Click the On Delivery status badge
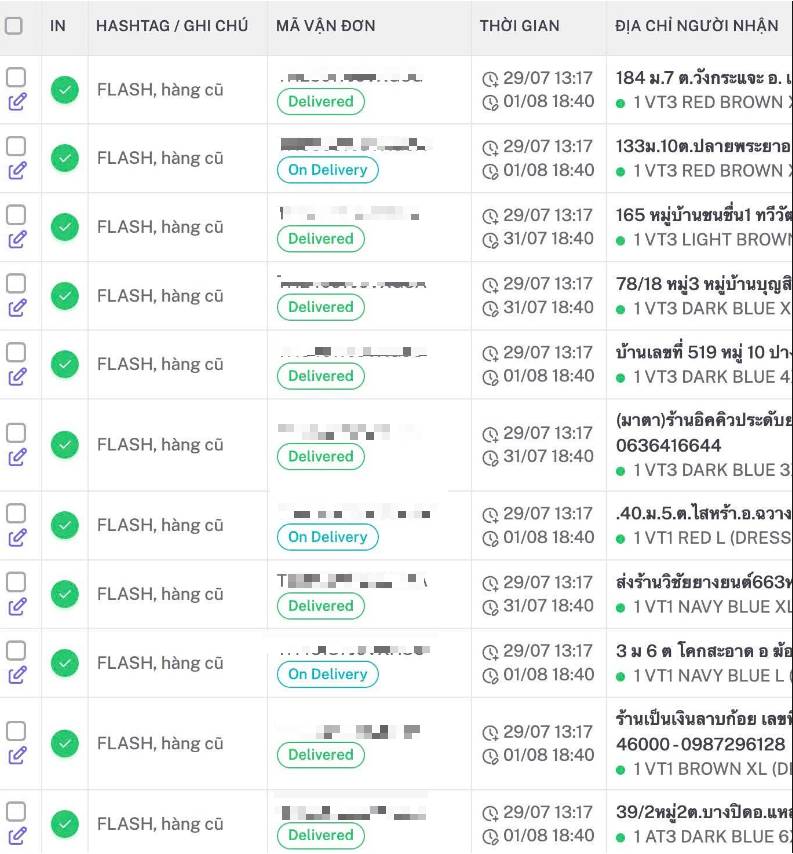Image resolution: width=793 pixels, height=854 pixels. click(327, 170)
